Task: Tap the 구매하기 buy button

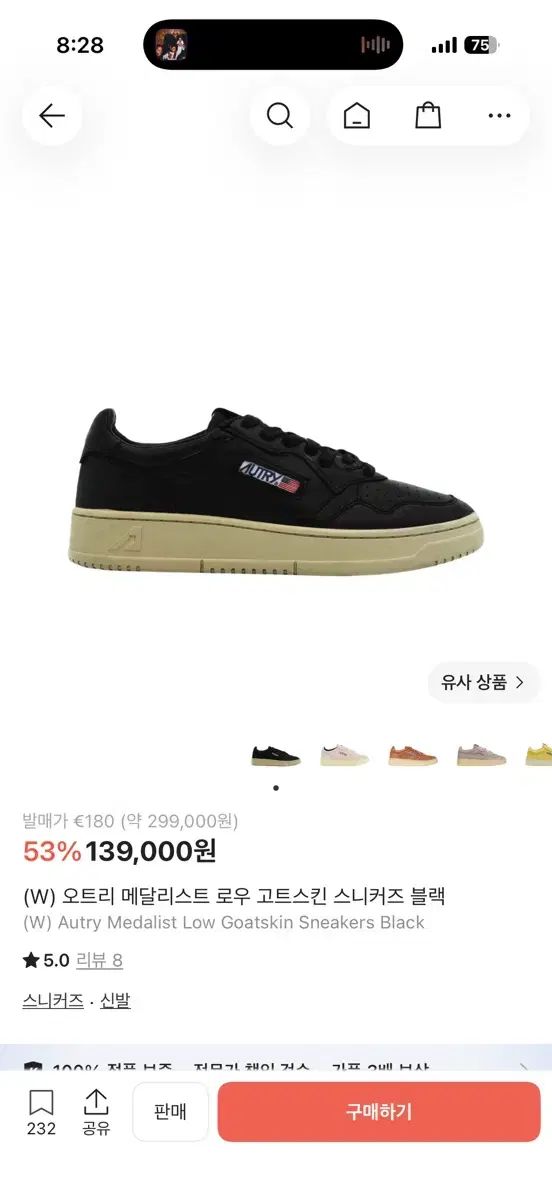Action: point(379,1112)
